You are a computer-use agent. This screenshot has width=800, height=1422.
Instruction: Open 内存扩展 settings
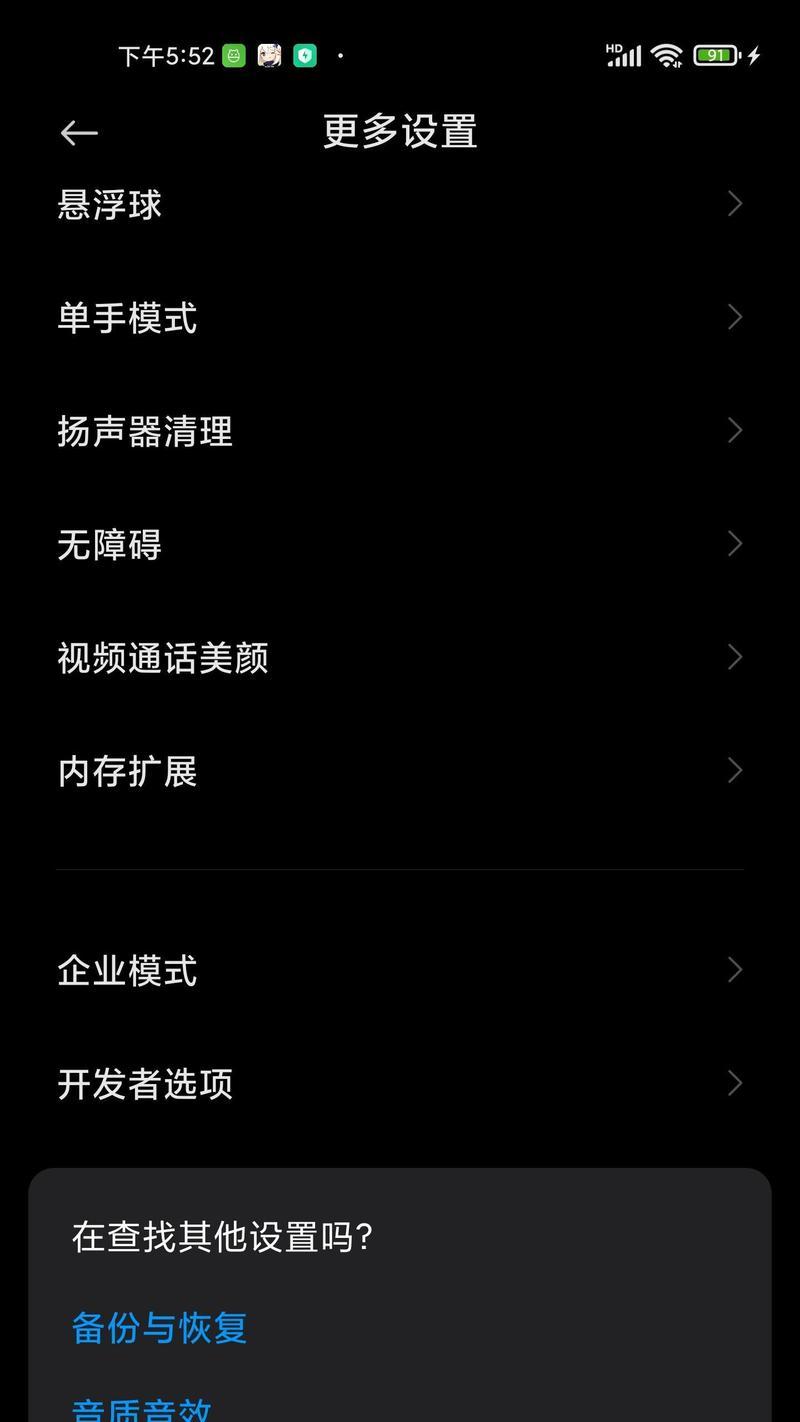coord(400,771)
